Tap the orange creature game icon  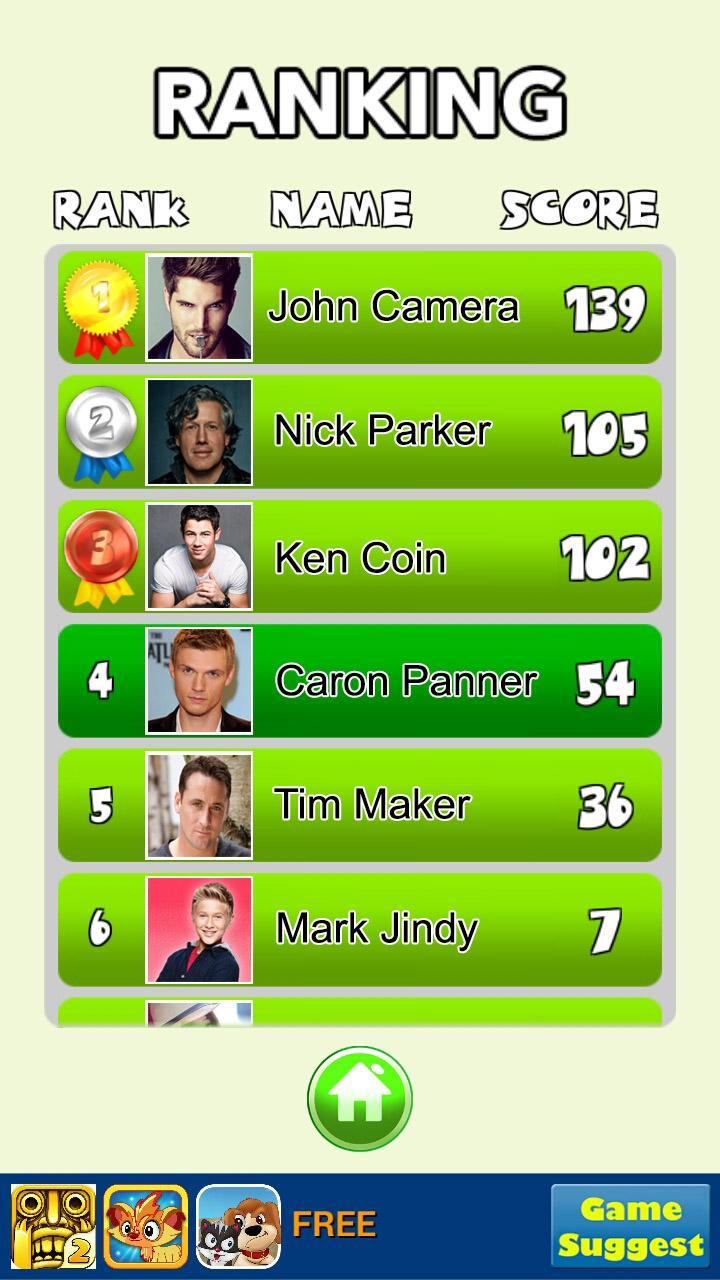146,1226
